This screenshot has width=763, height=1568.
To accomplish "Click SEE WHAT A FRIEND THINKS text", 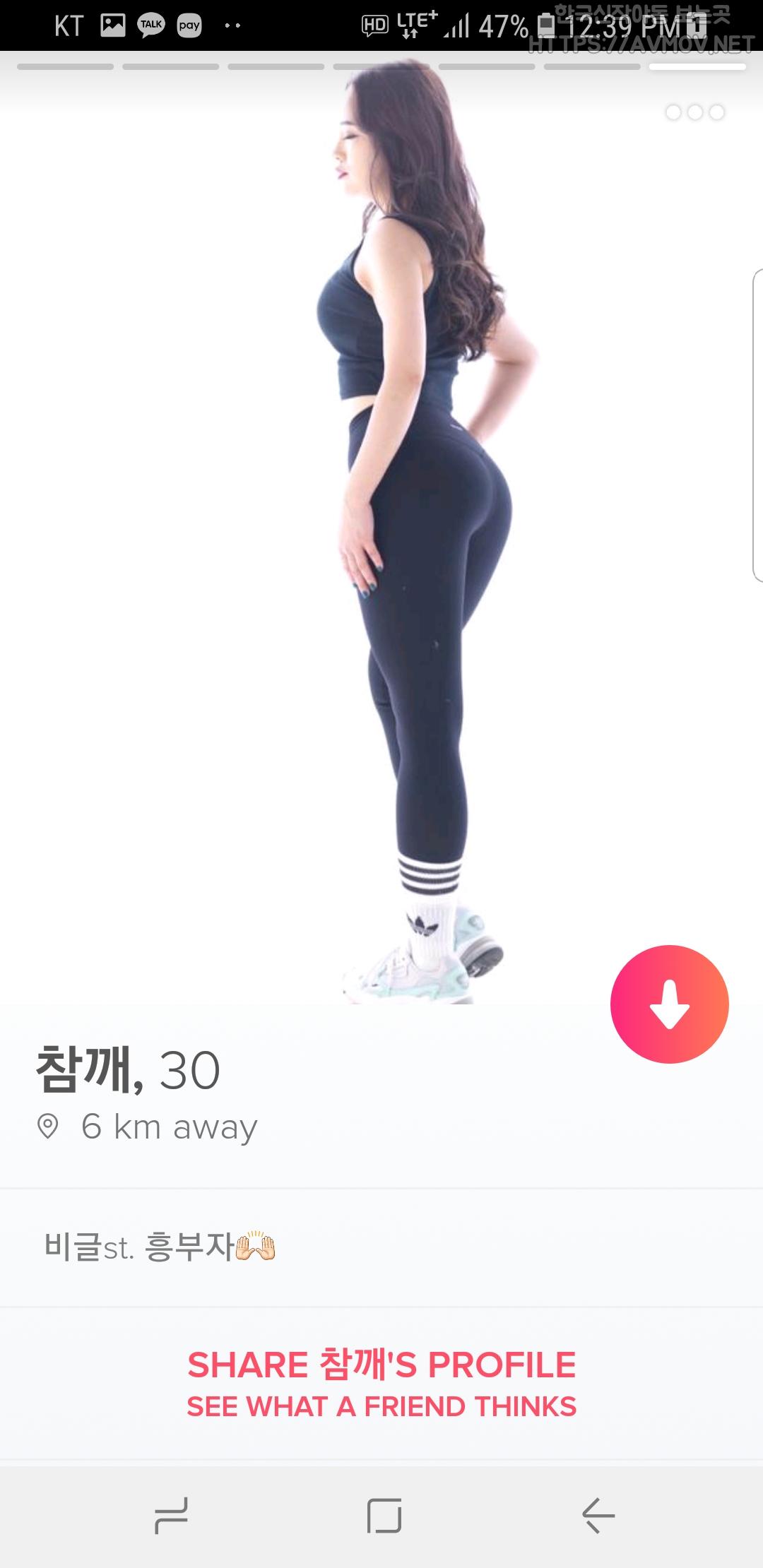I will click(x=381, y=1406).
